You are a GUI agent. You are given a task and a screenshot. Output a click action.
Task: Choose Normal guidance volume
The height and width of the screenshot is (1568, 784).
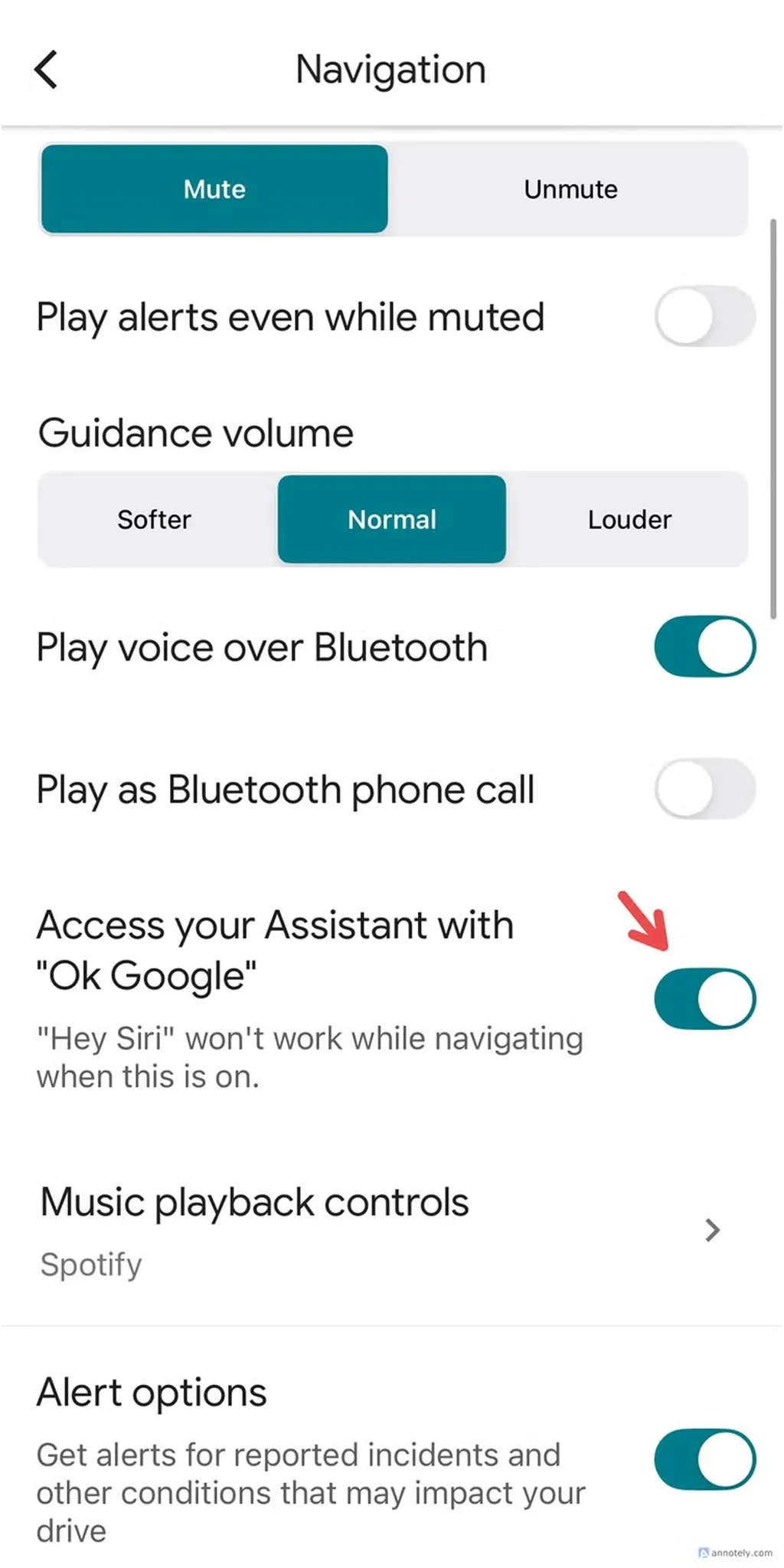tap(391, 520)
